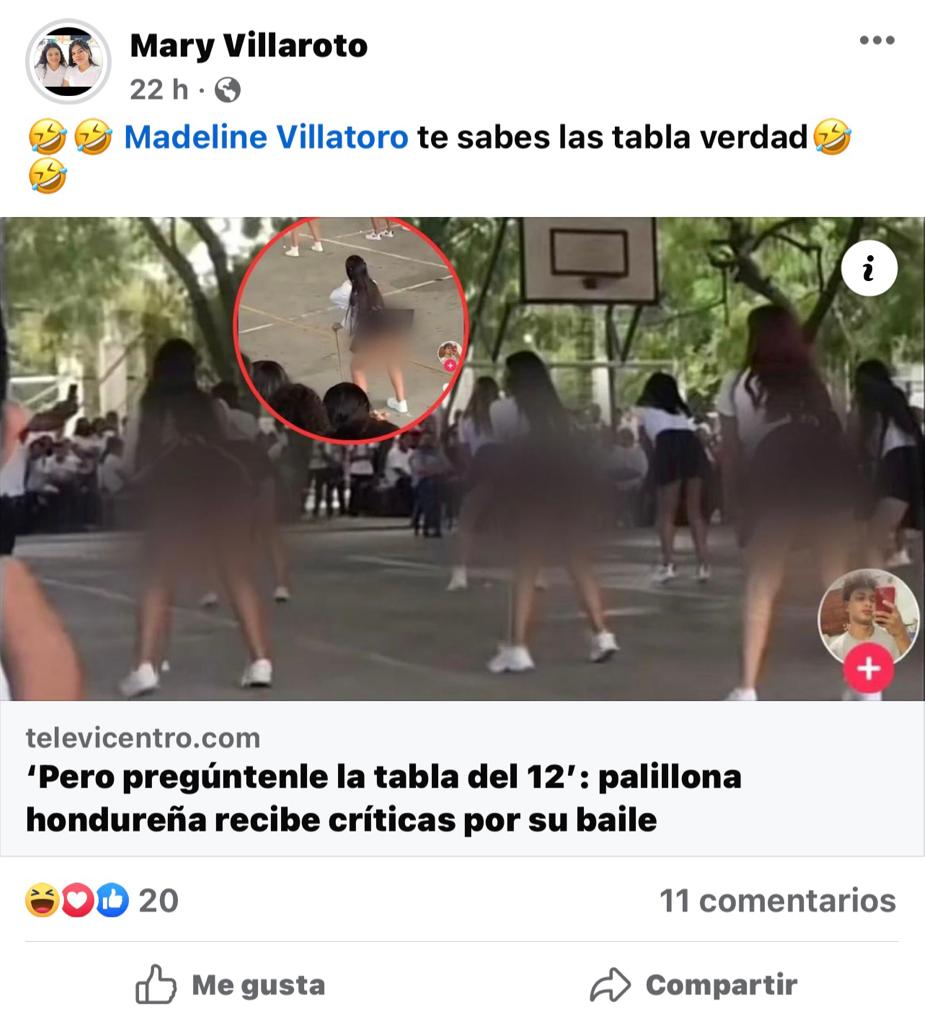Like the post with Me gusta
The width and height of the screenshot is (925, 1024).
click(x=230, y=985)
